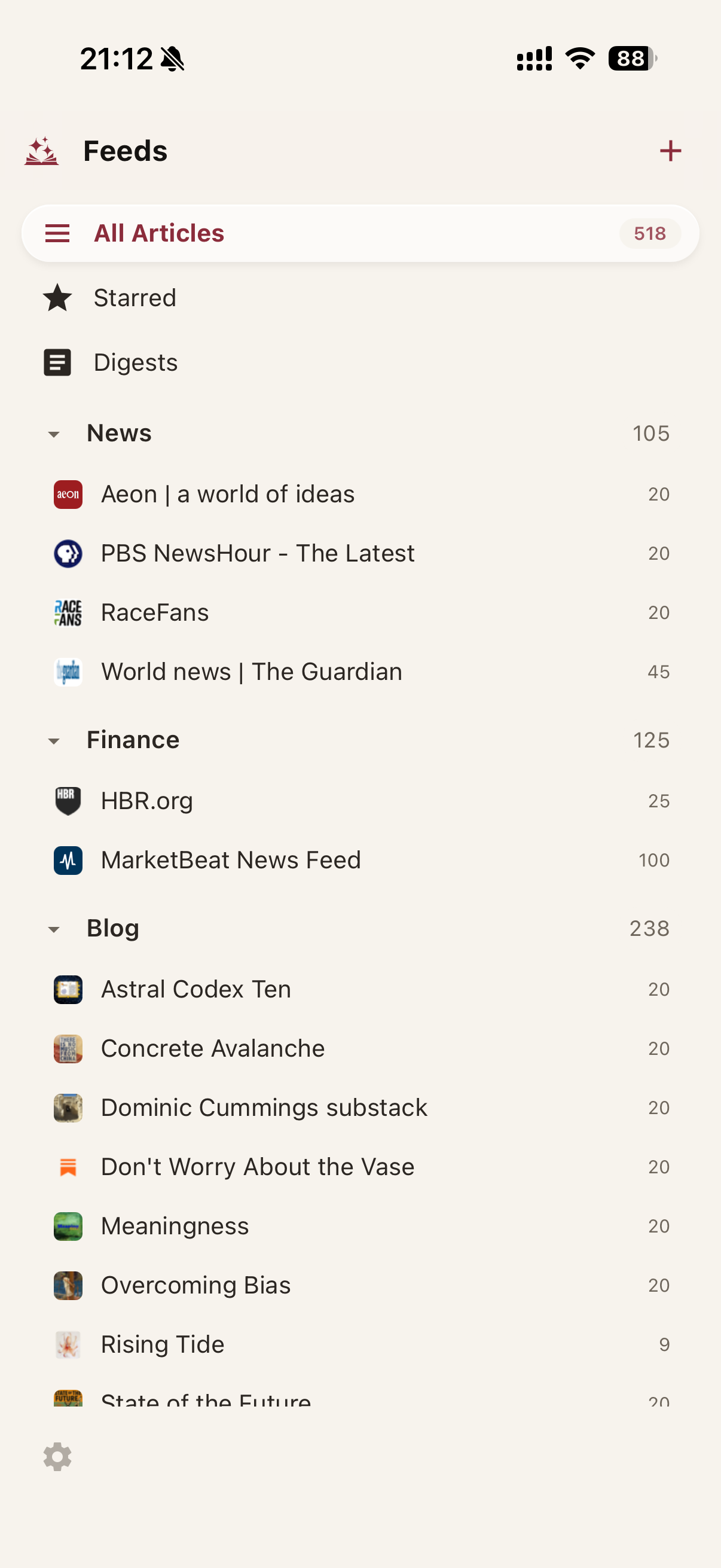Open the HBR.org feed
This screenshot has width=721, height=1568.
point(360,800)
